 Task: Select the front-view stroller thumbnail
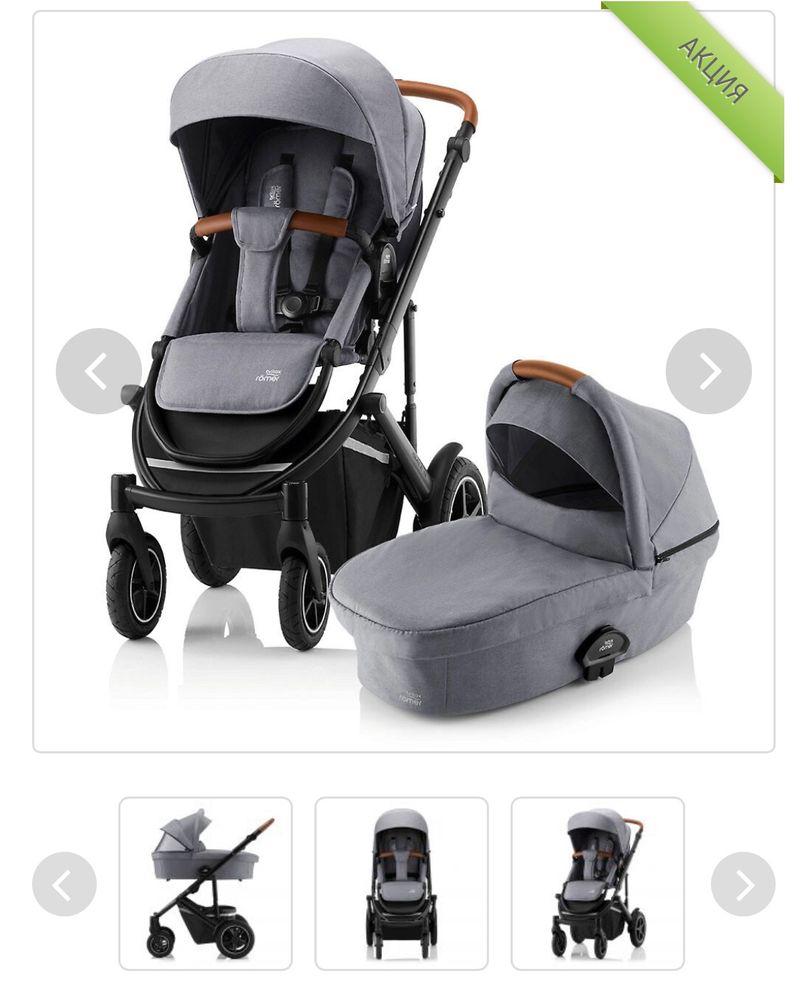click(x=402, y=883)
